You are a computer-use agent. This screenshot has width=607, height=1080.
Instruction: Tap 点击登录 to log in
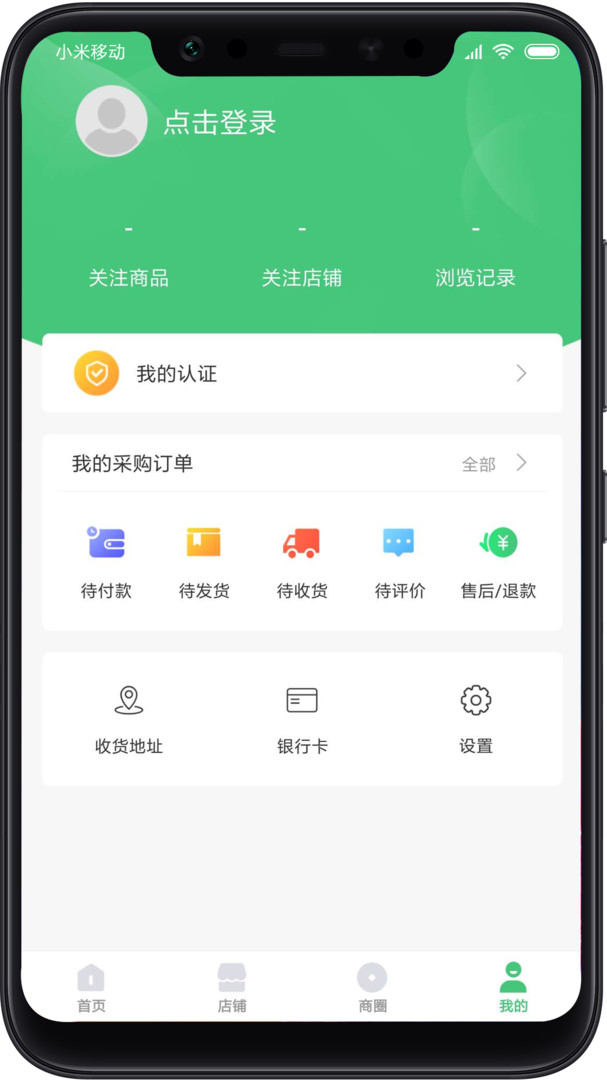[220, 123]
